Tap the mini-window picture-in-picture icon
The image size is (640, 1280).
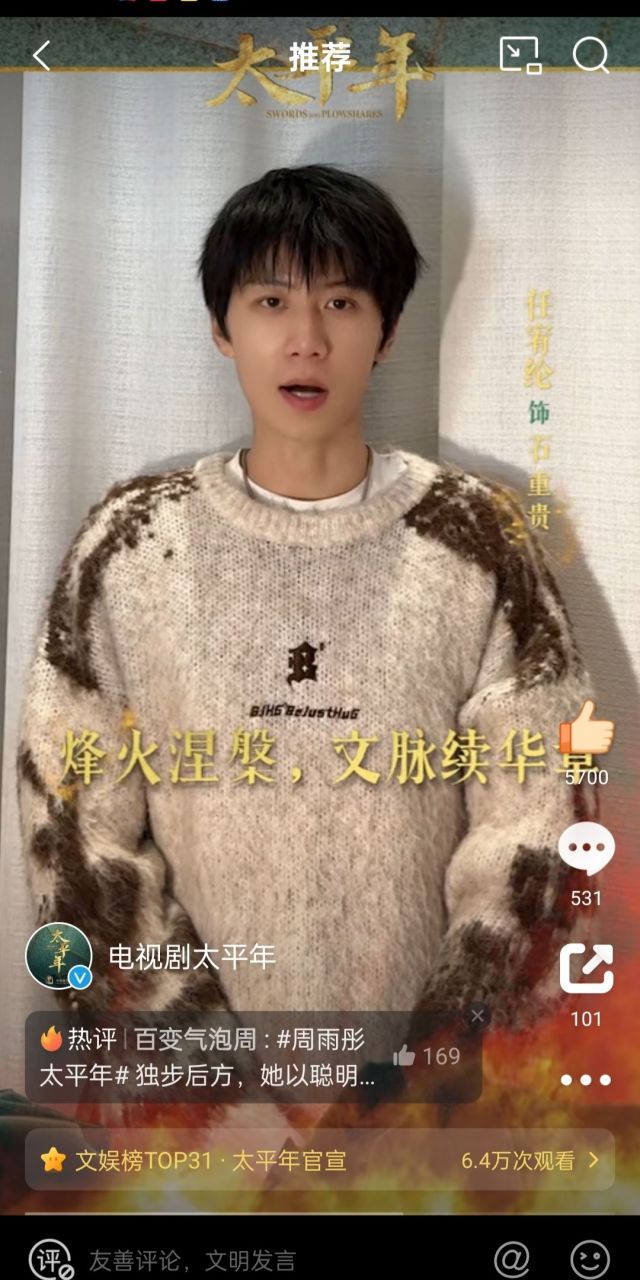click(x=520, y=56)
